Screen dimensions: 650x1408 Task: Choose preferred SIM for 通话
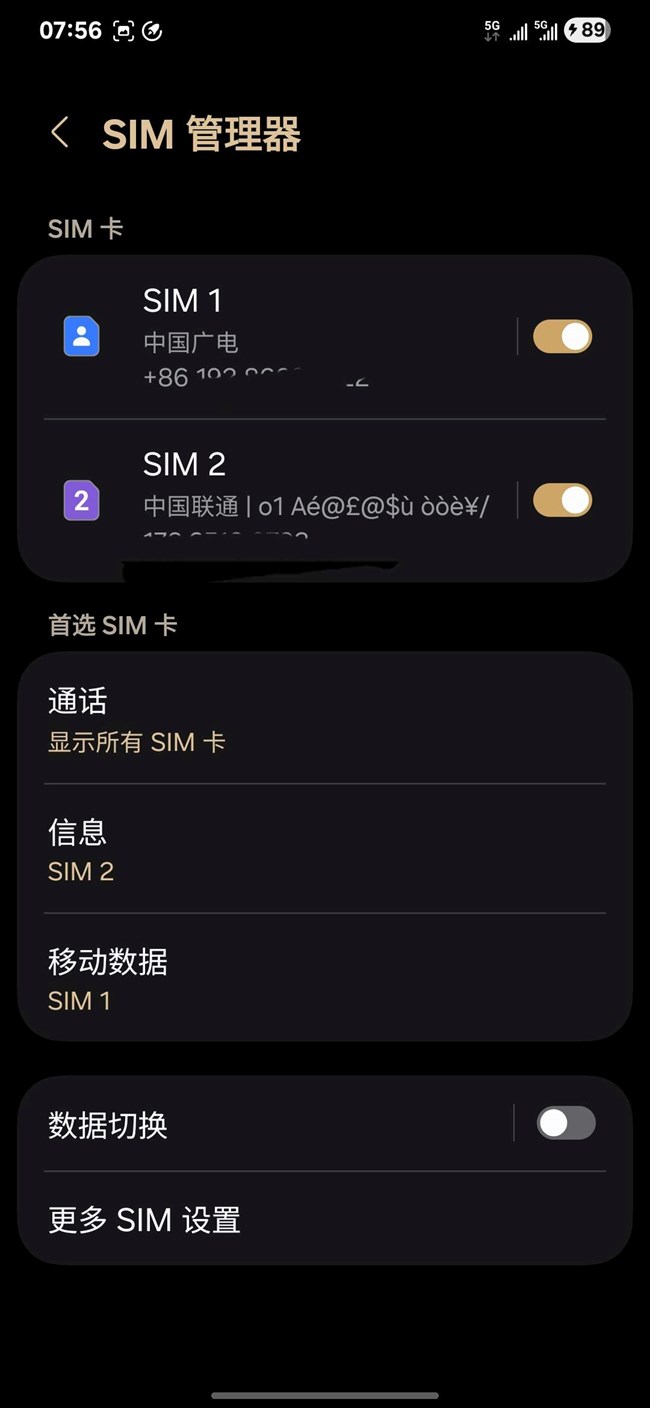point(324,720)
